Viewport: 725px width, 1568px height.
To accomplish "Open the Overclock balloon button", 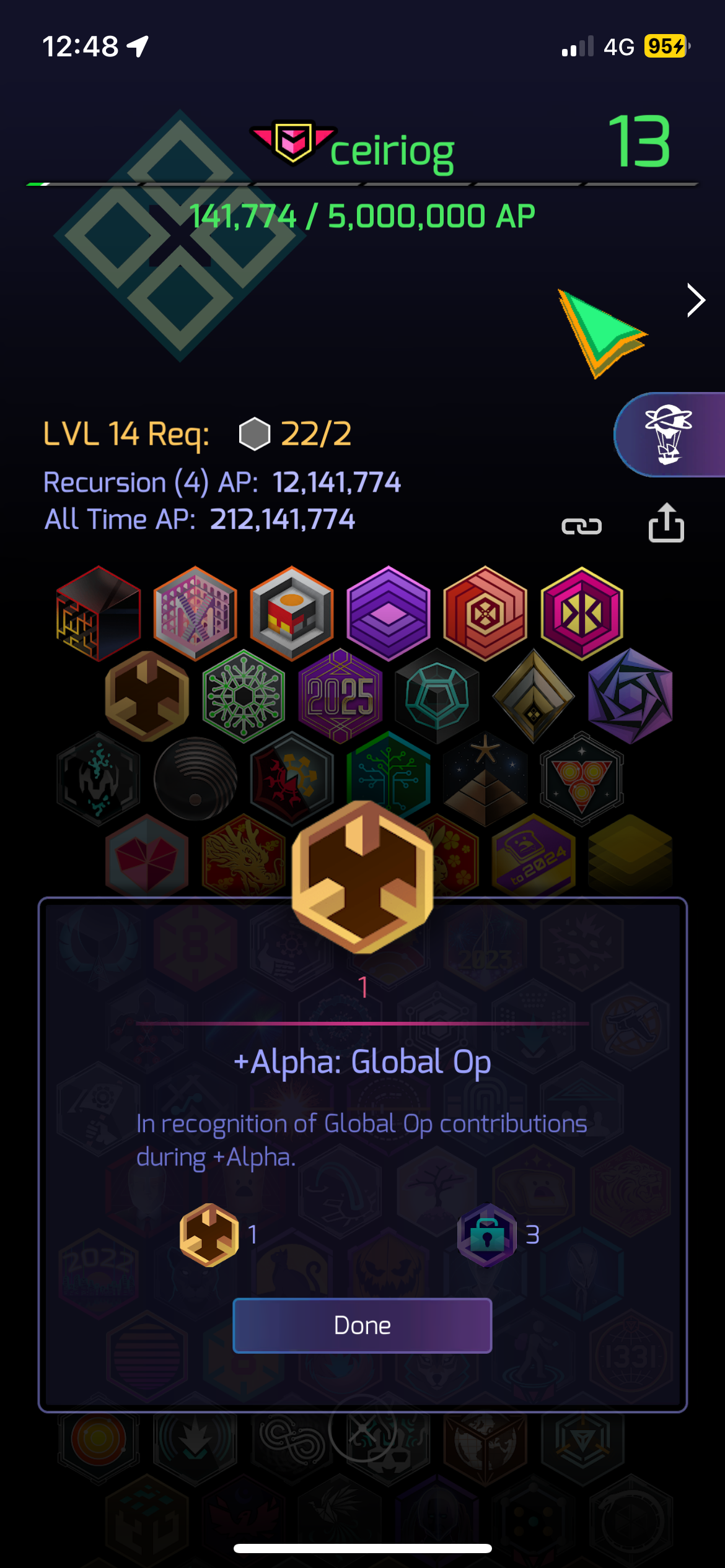I will tap(669, 435).
